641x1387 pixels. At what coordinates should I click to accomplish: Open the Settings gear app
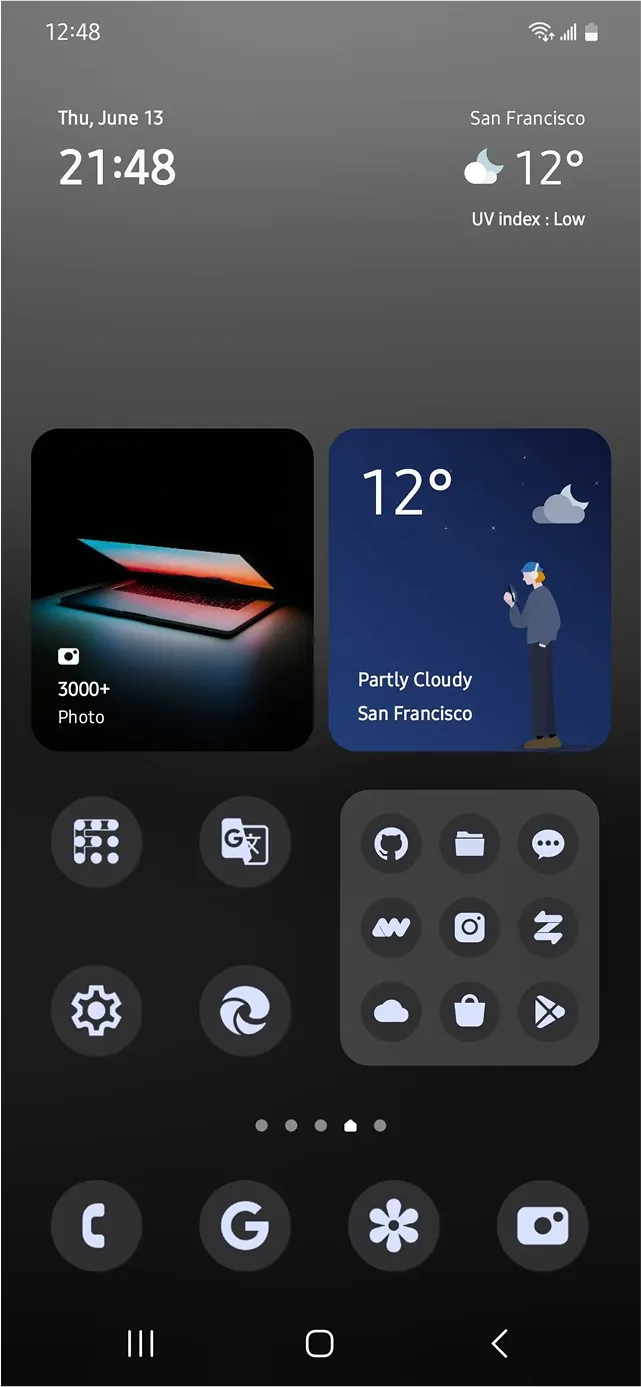96,1012
